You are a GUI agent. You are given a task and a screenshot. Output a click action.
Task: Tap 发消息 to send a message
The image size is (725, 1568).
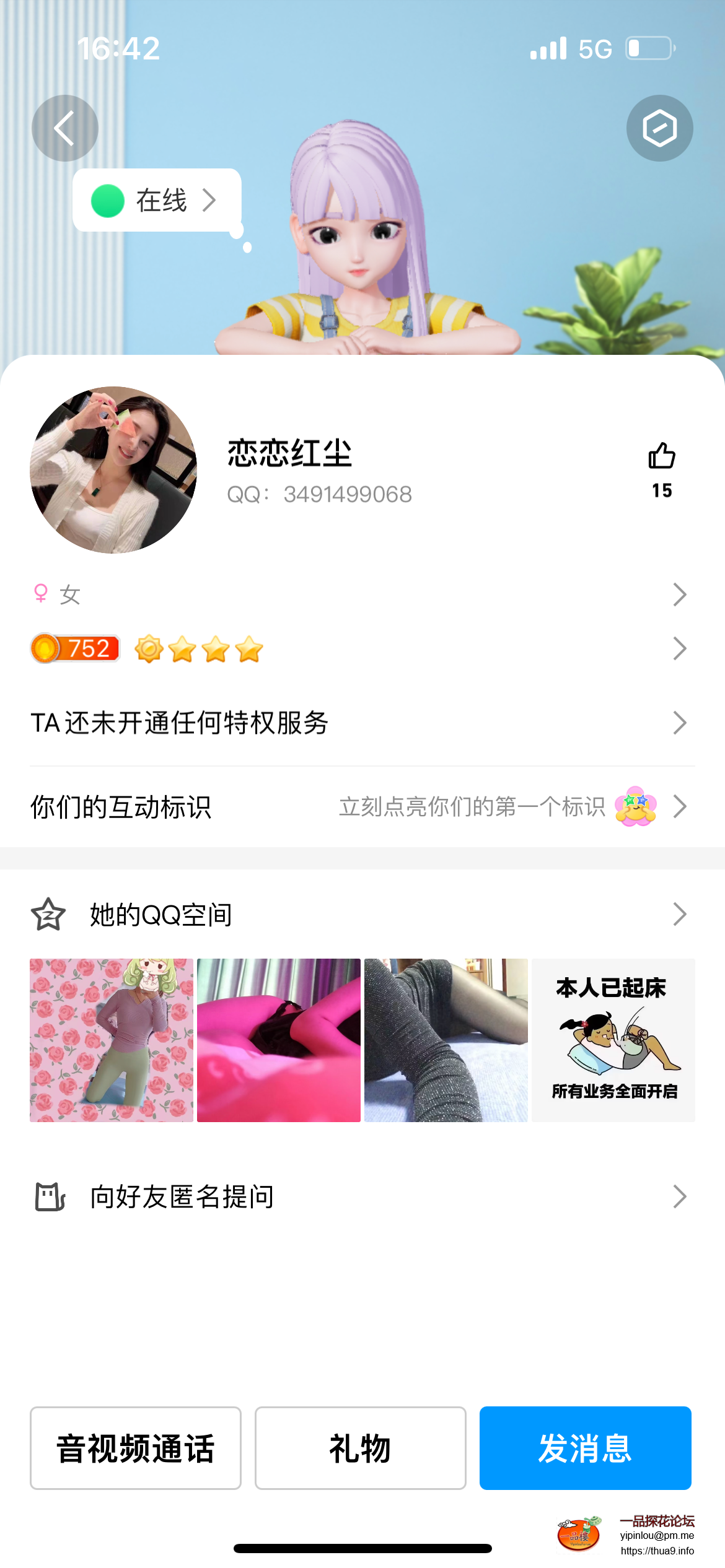click(585, 1448)
